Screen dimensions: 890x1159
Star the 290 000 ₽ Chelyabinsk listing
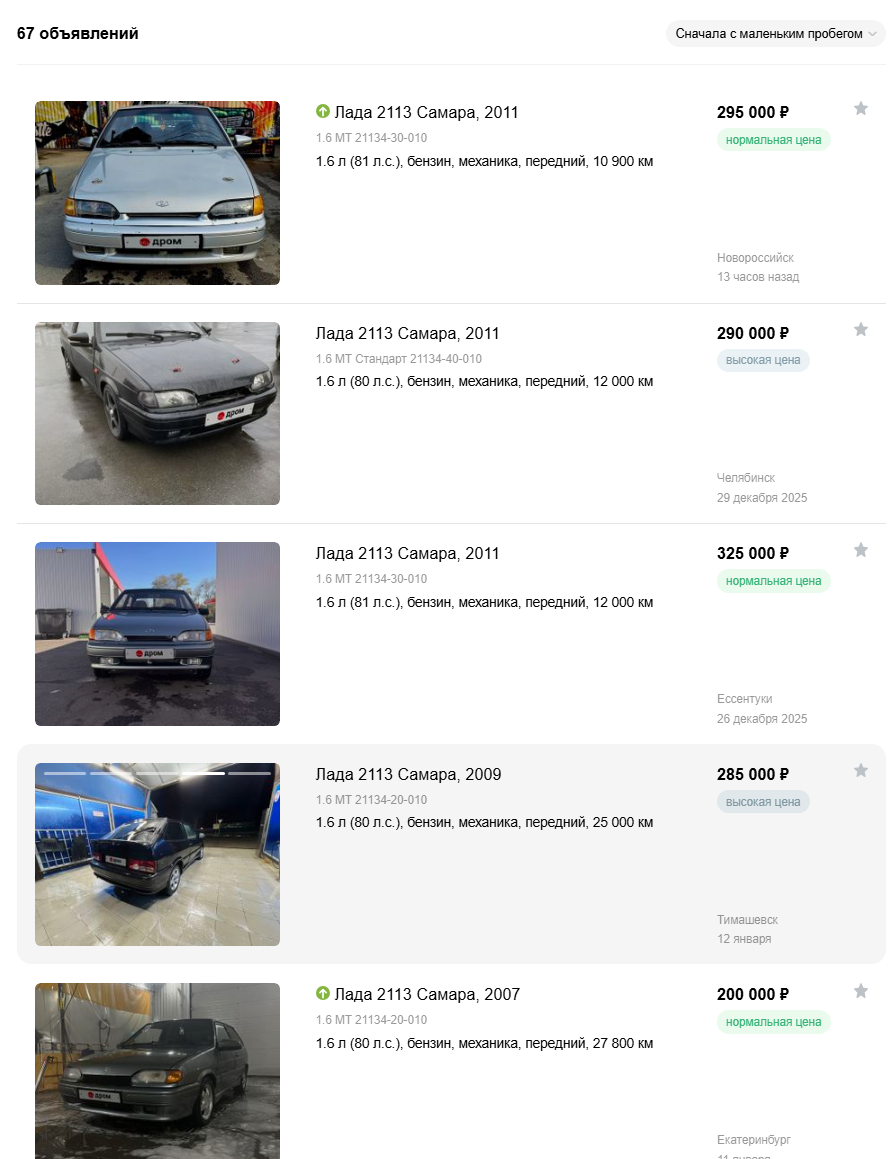point(861,330)
